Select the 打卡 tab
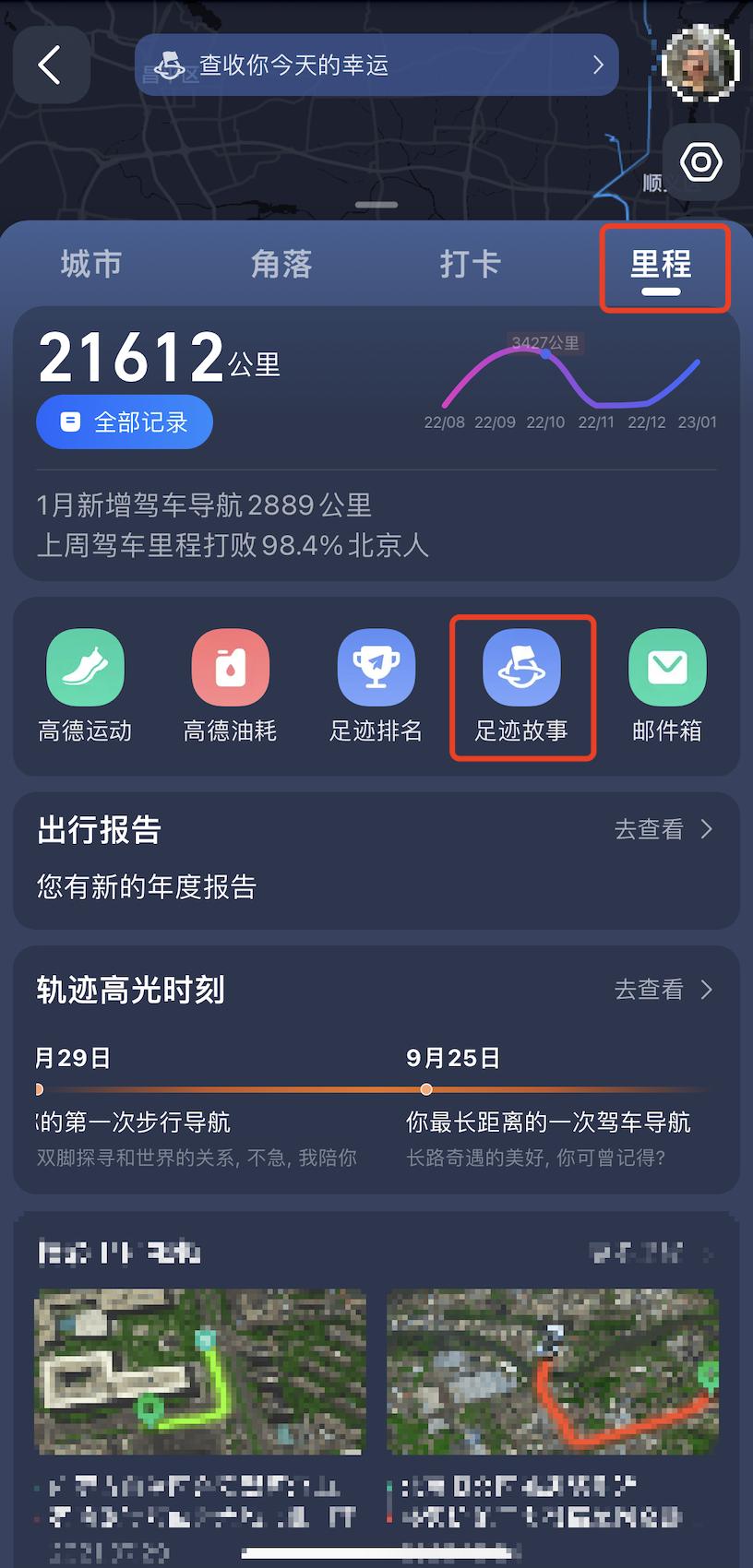 click(469, 264)
